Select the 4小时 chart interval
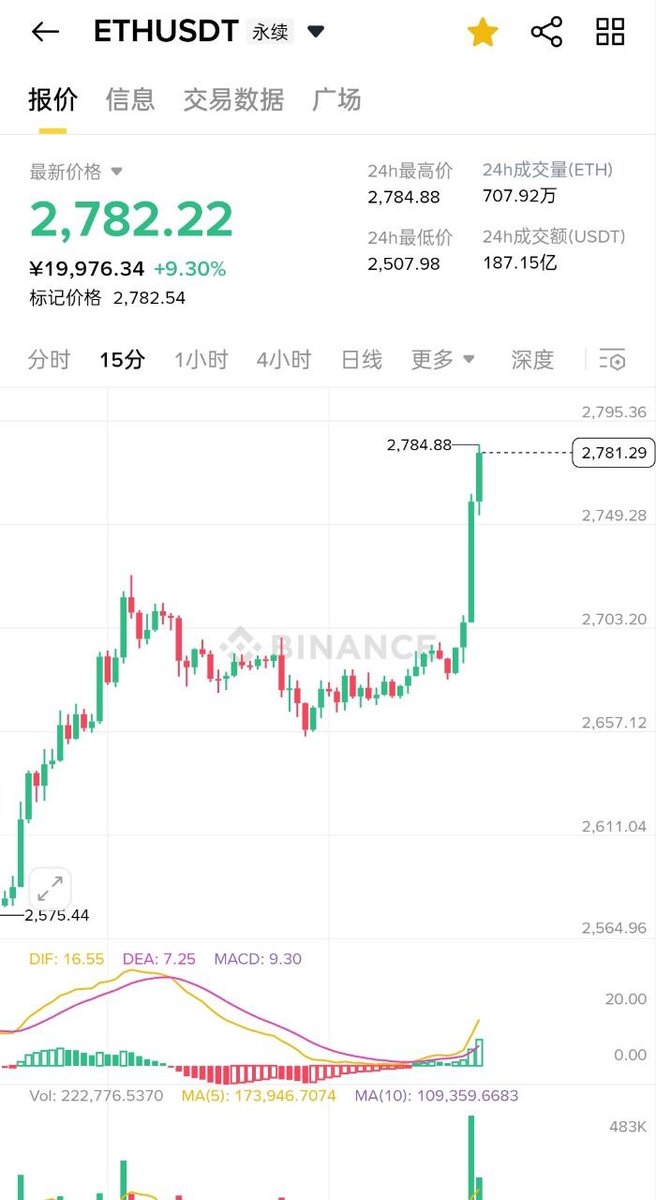Image resolution: width=656 pixels, height=1200 pixels. tap(283, 360)
